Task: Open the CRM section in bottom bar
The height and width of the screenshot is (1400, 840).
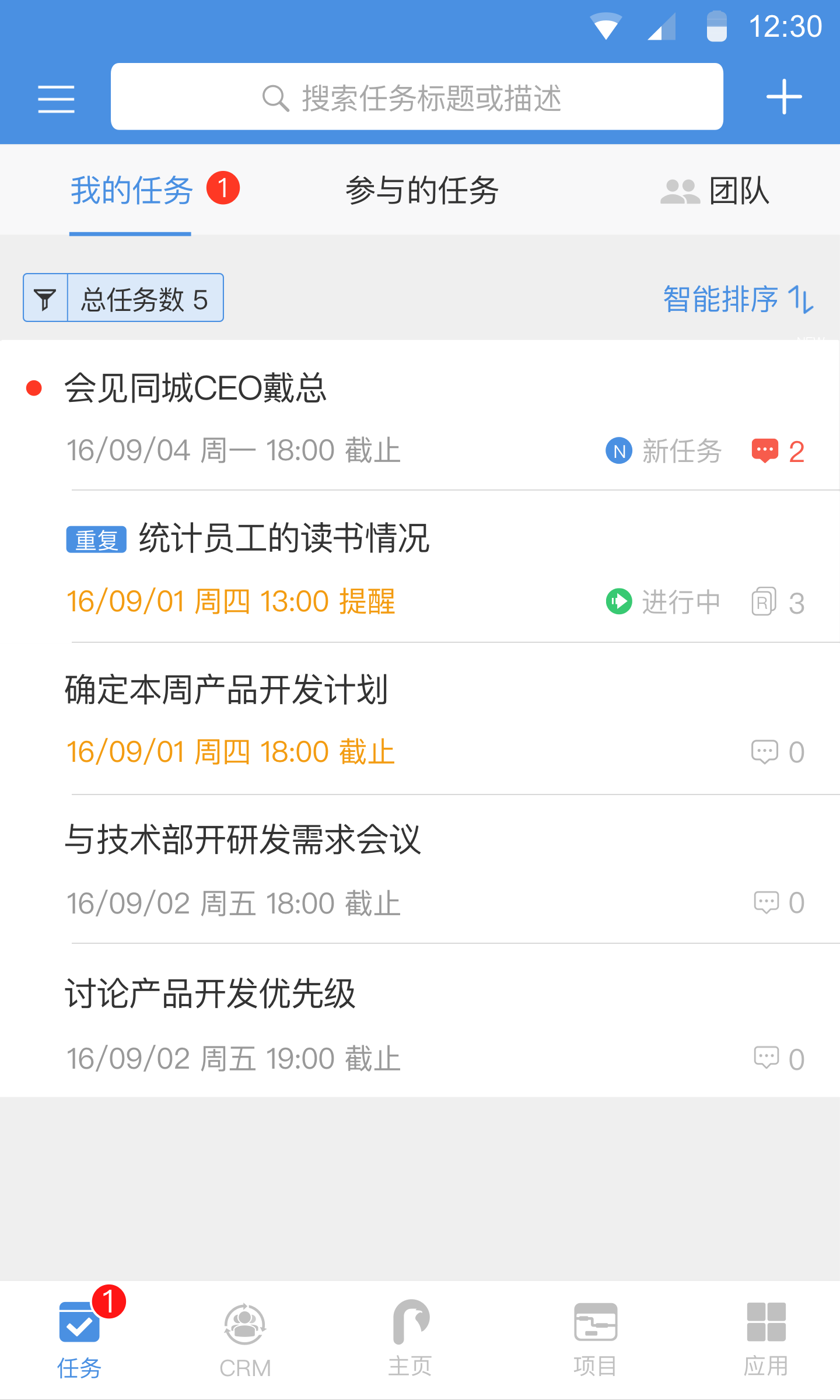Action: (245, 1336)
